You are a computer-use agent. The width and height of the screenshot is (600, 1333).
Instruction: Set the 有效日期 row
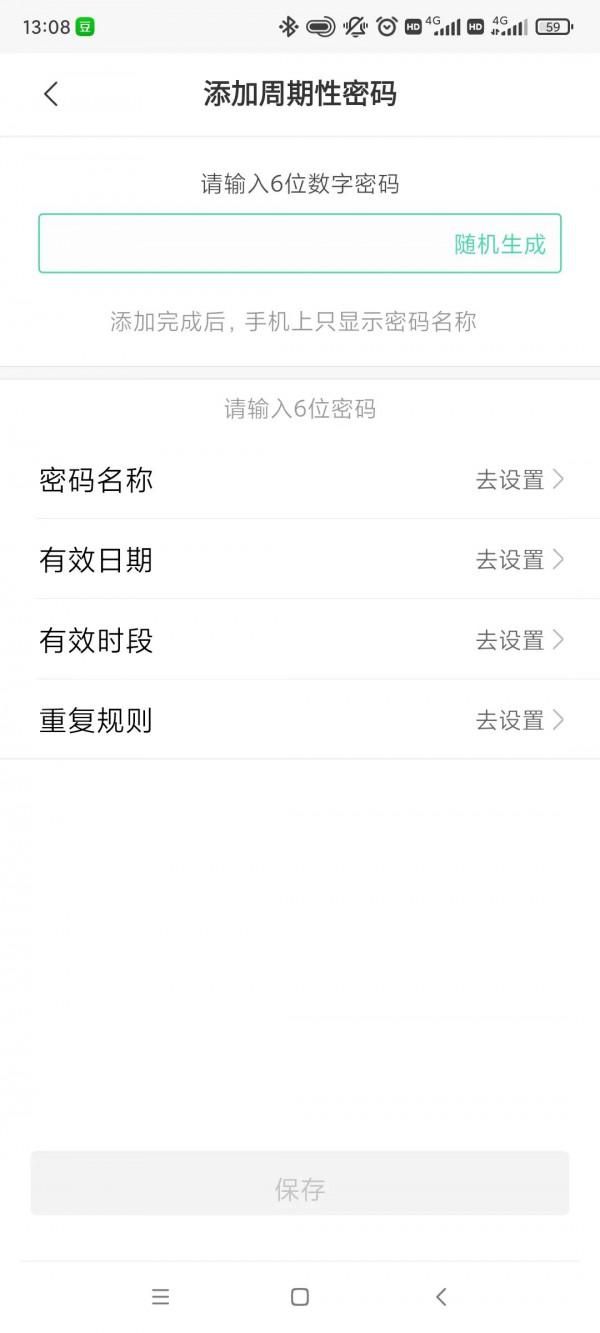click(300, 560)
